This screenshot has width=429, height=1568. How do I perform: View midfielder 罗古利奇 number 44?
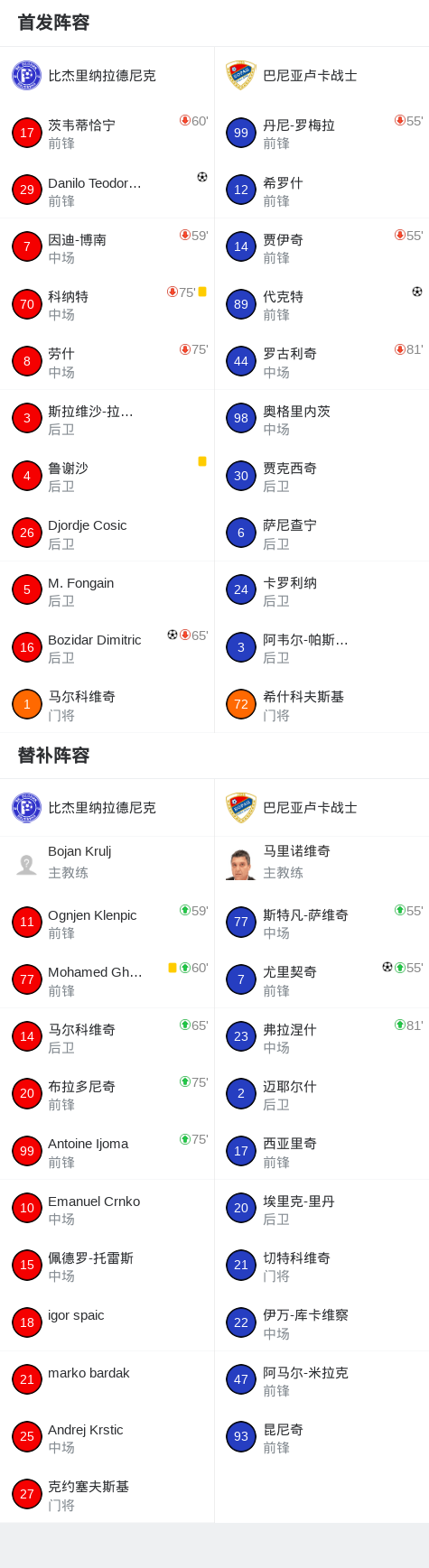coord(322,361)
